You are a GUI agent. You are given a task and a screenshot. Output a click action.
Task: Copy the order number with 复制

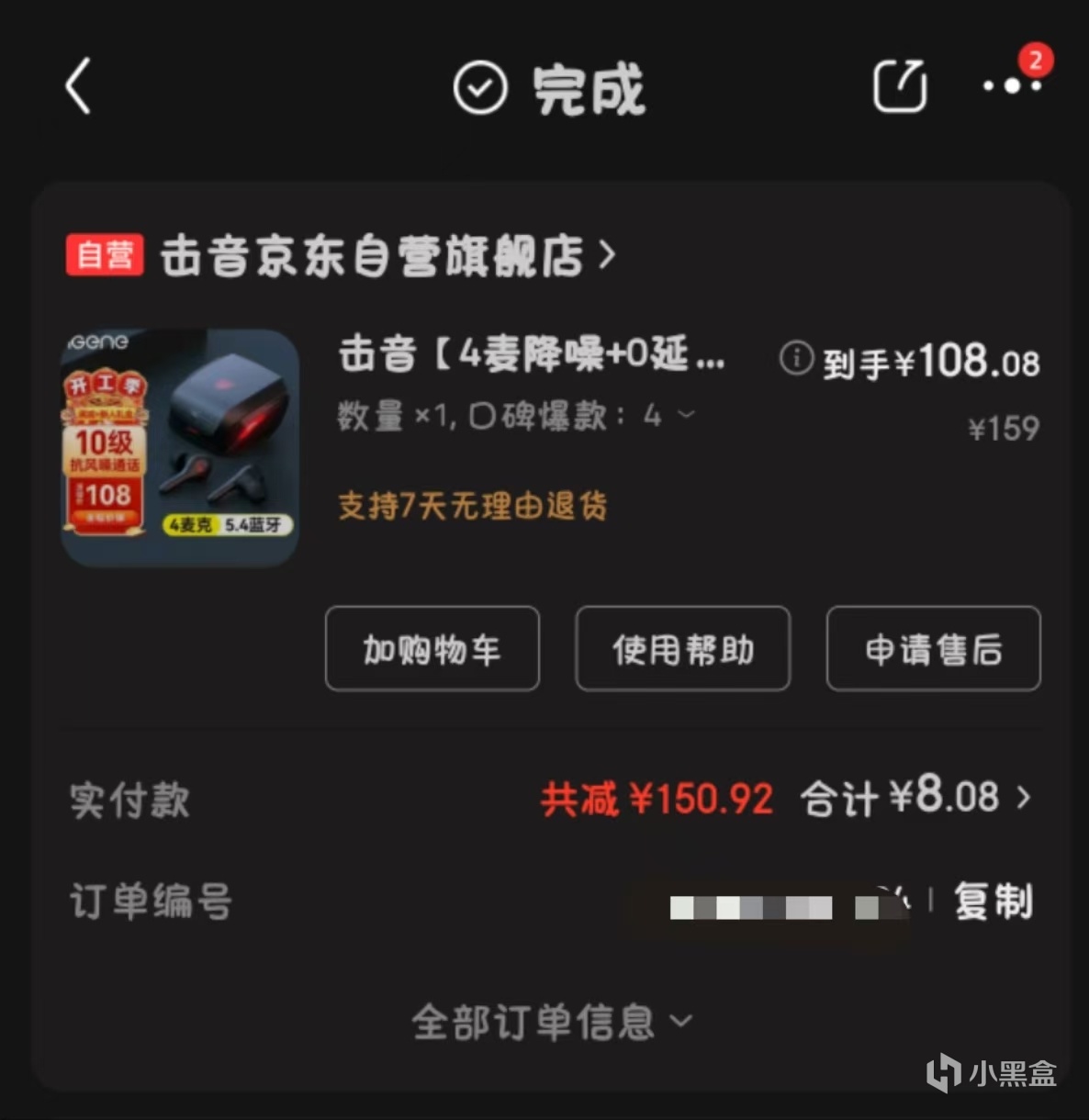993,901
